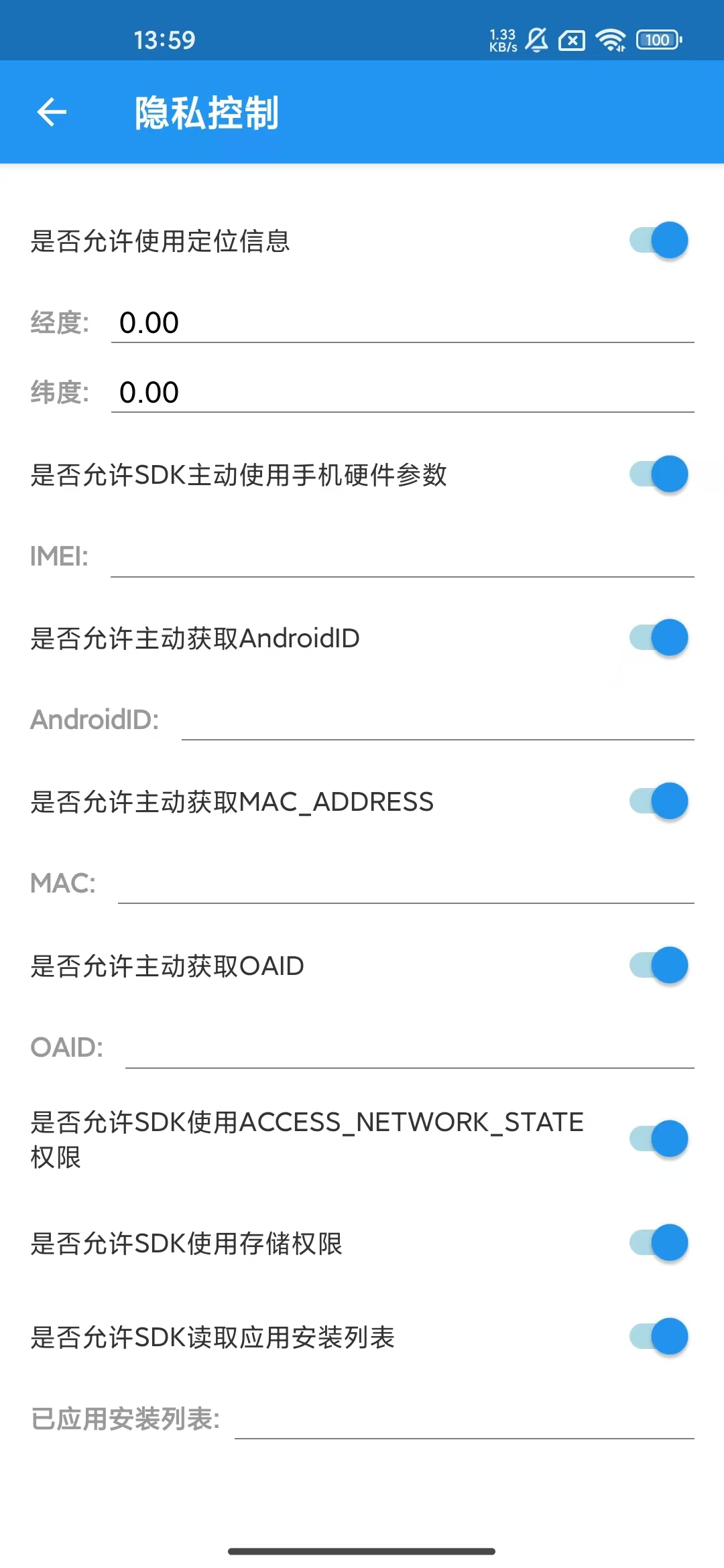Select the AndroidID input field

tap(437, 720)
